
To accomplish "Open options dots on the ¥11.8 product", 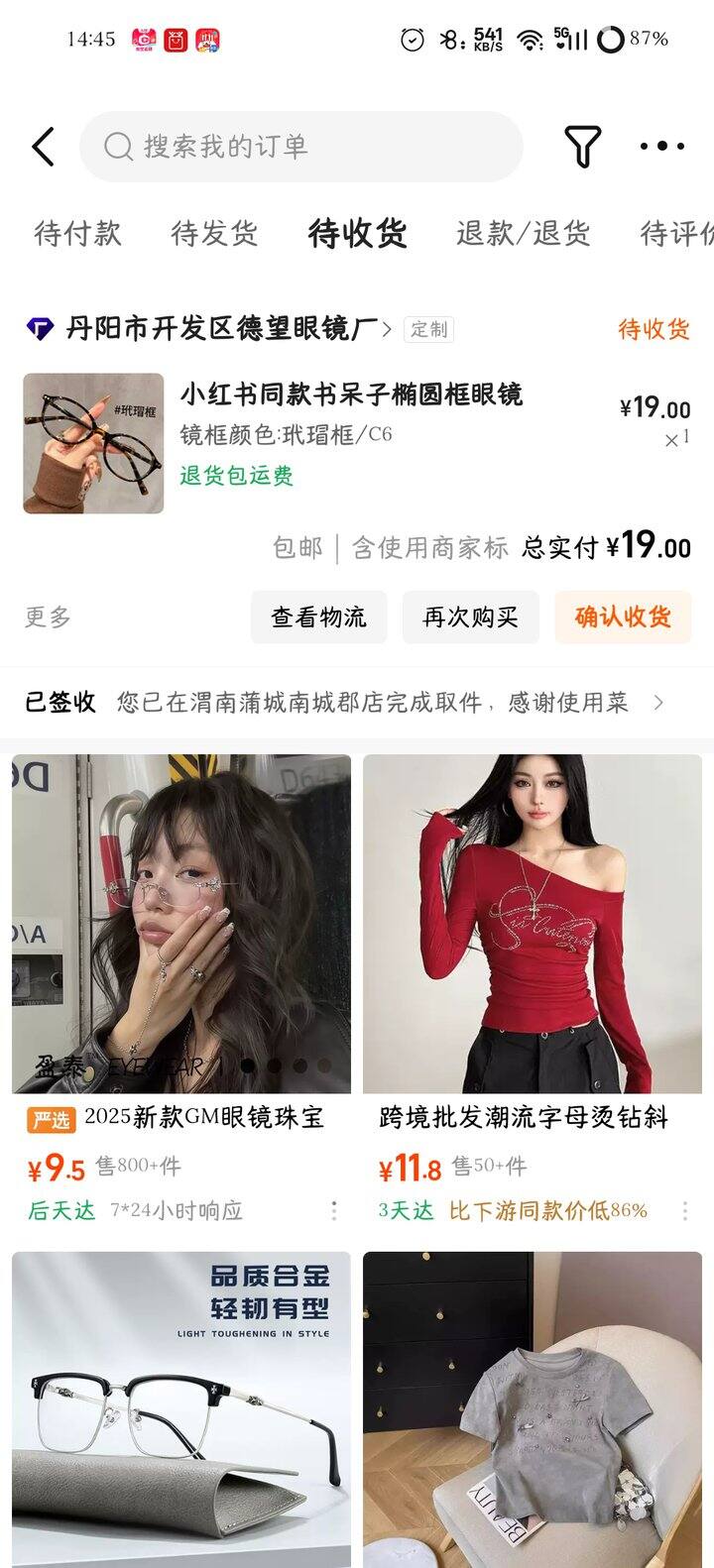I will coord(685,1210).
